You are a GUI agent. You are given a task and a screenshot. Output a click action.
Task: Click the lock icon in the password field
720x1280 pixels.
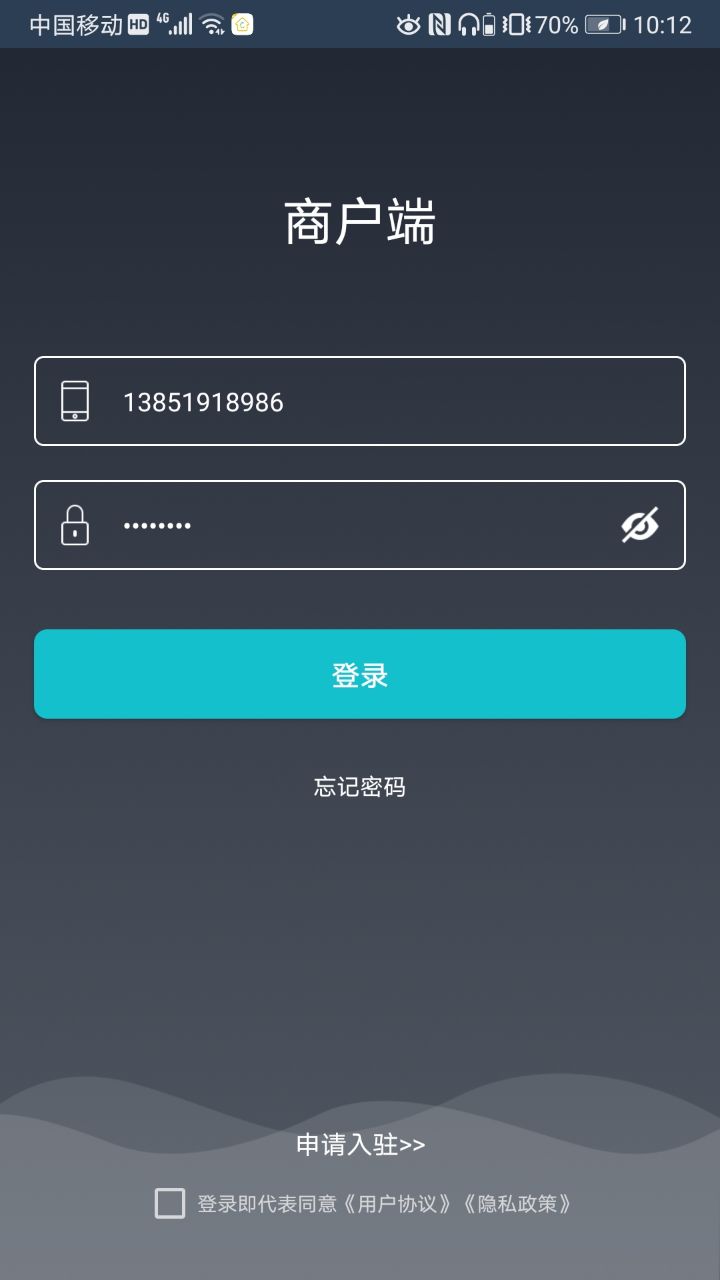74,524
